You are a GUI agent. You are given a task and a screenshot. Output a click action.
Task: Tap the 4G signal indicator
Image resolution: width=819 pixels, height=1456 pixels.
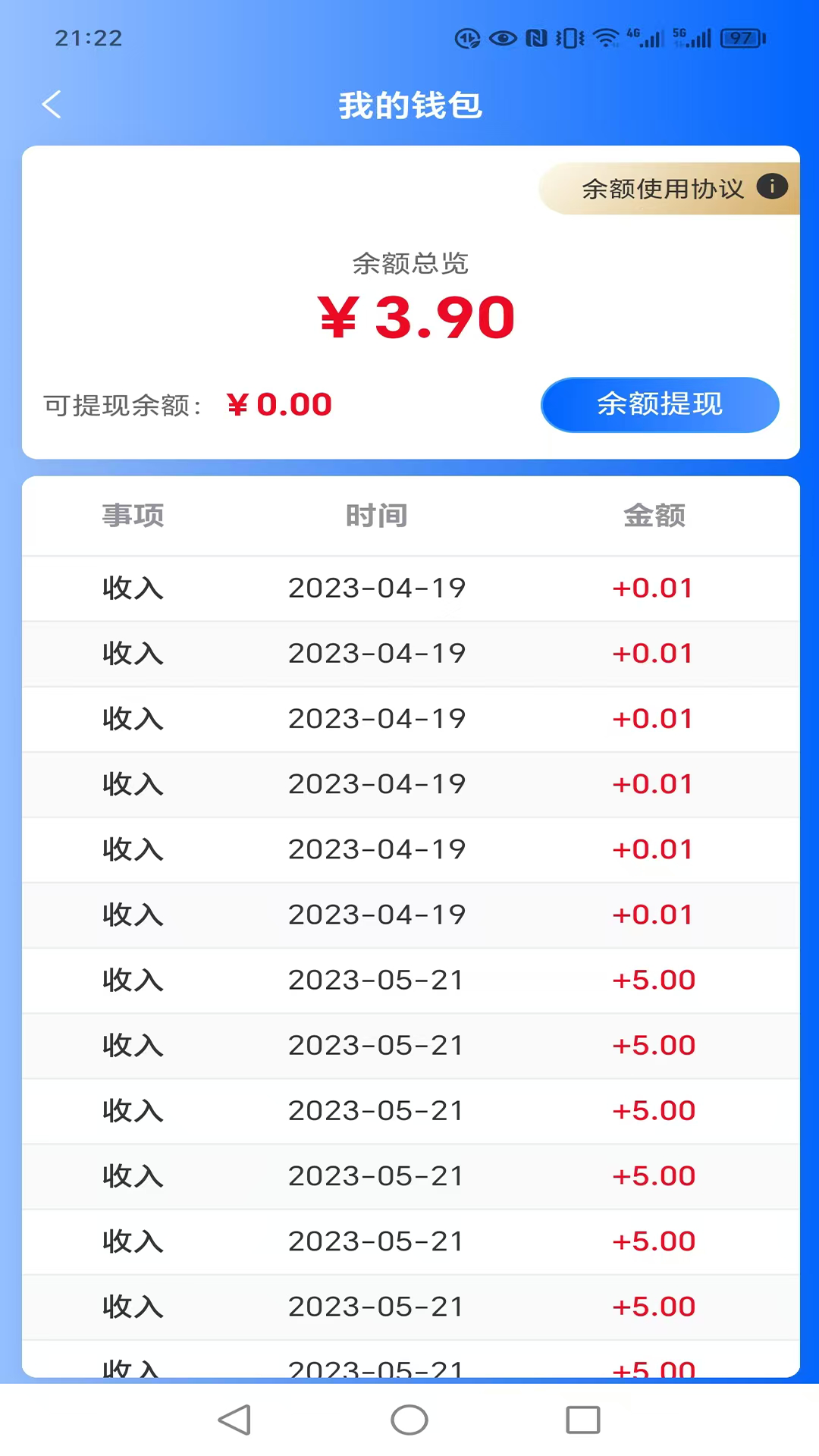pos(646,36)
